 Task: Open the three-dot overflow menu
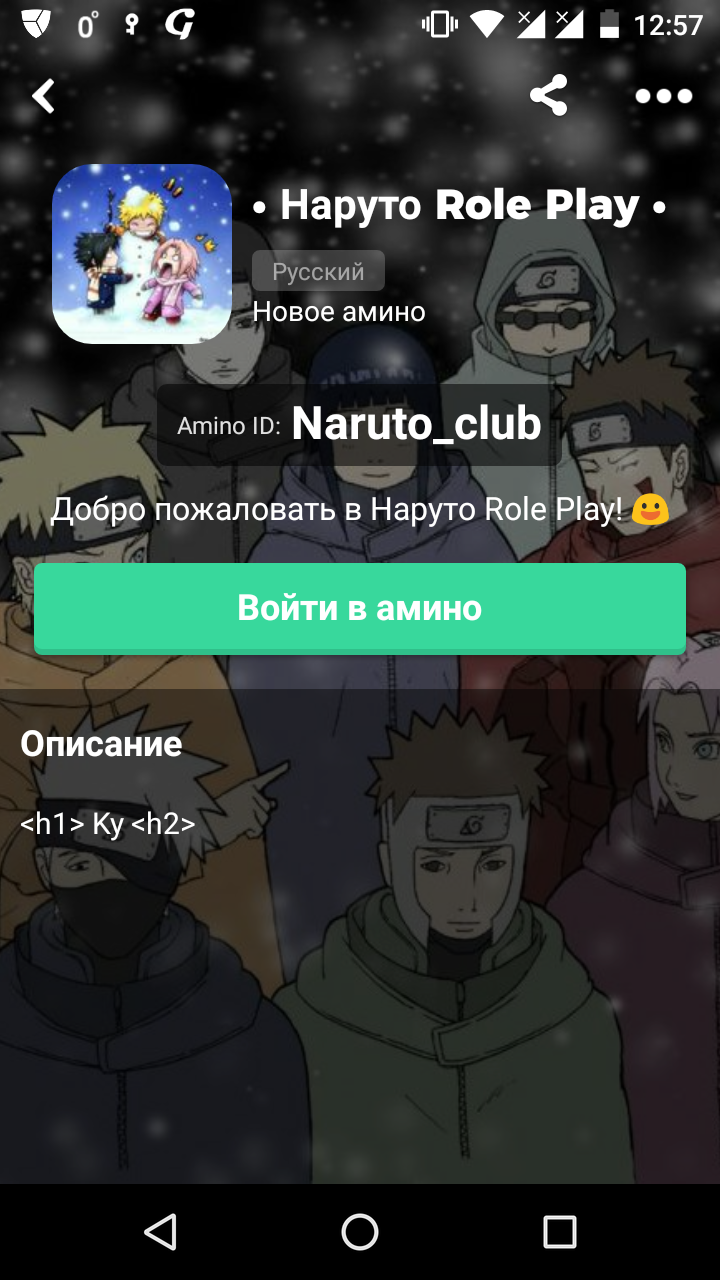coord(663,96)
